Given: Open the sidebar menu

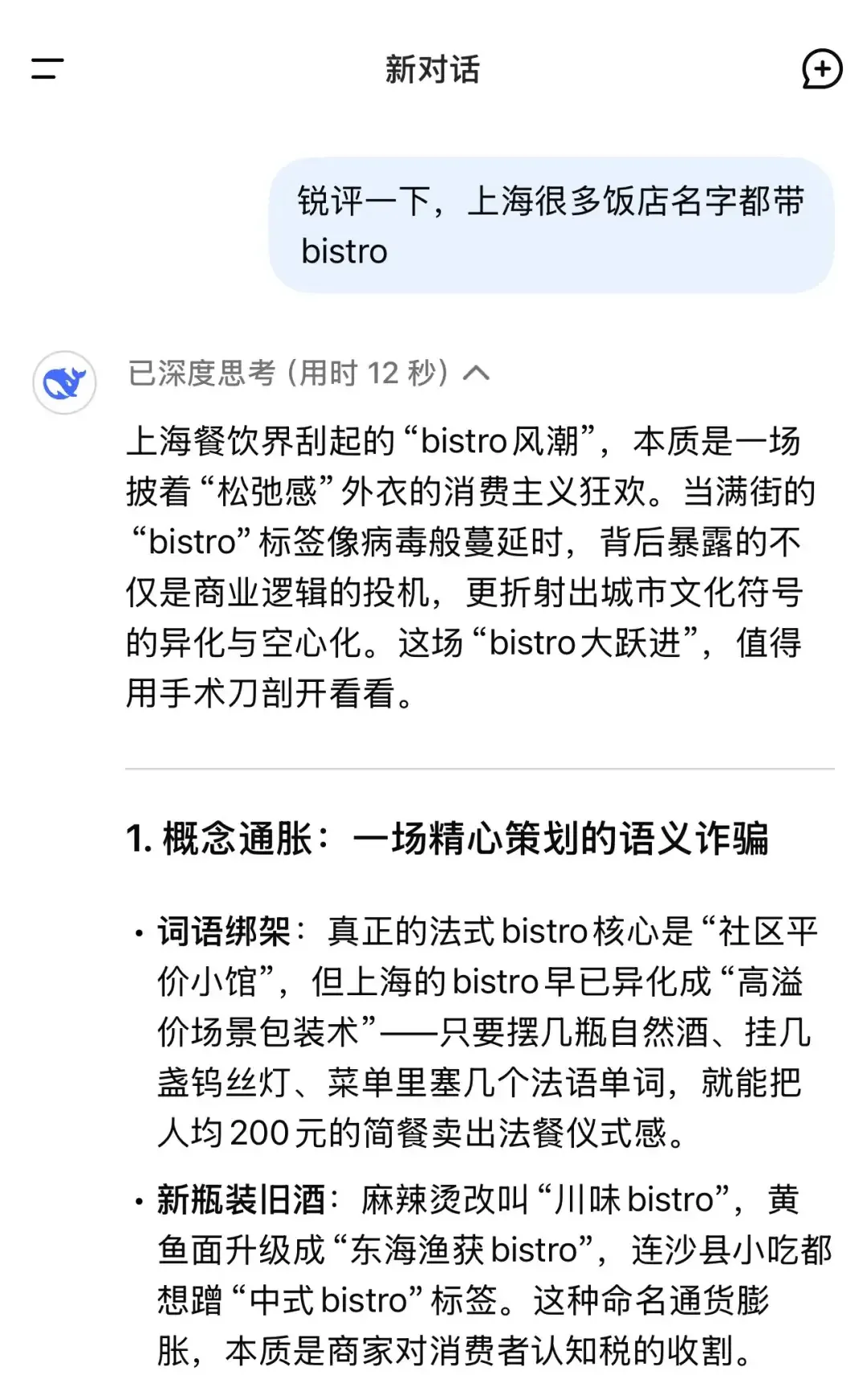Looking at the screenshot, I should (47, 69).
